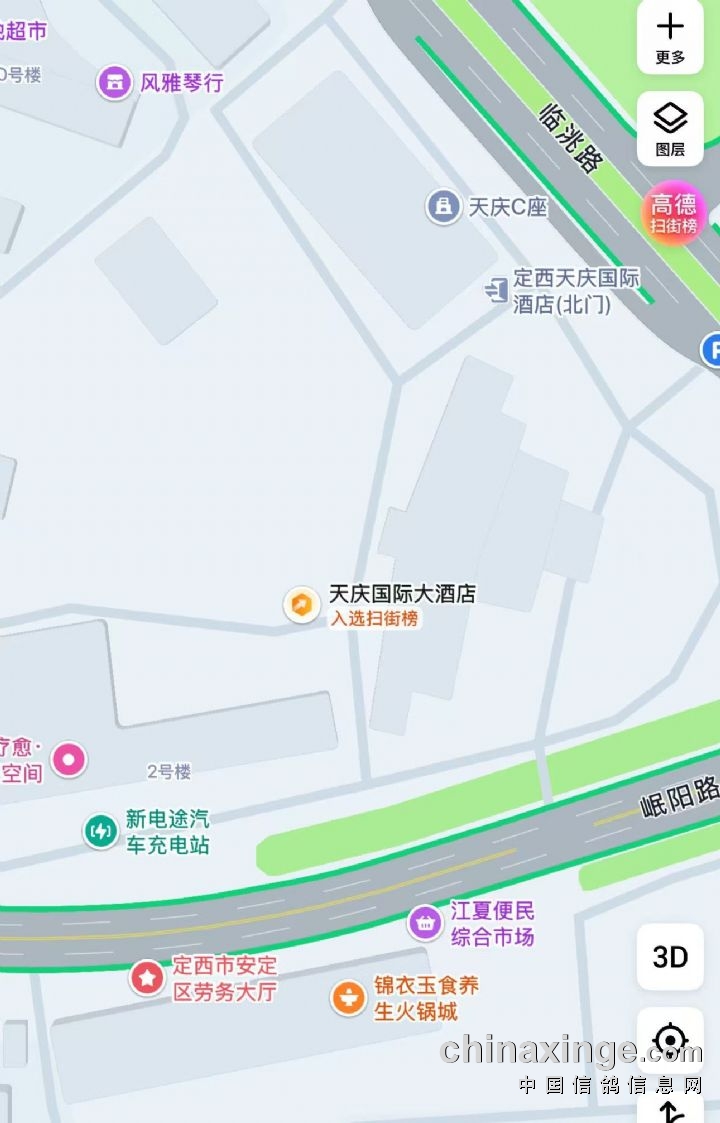
Task: Open the 锦衣玉食养生火锅城 restaurant marker
Action: [x=349, y=997]
